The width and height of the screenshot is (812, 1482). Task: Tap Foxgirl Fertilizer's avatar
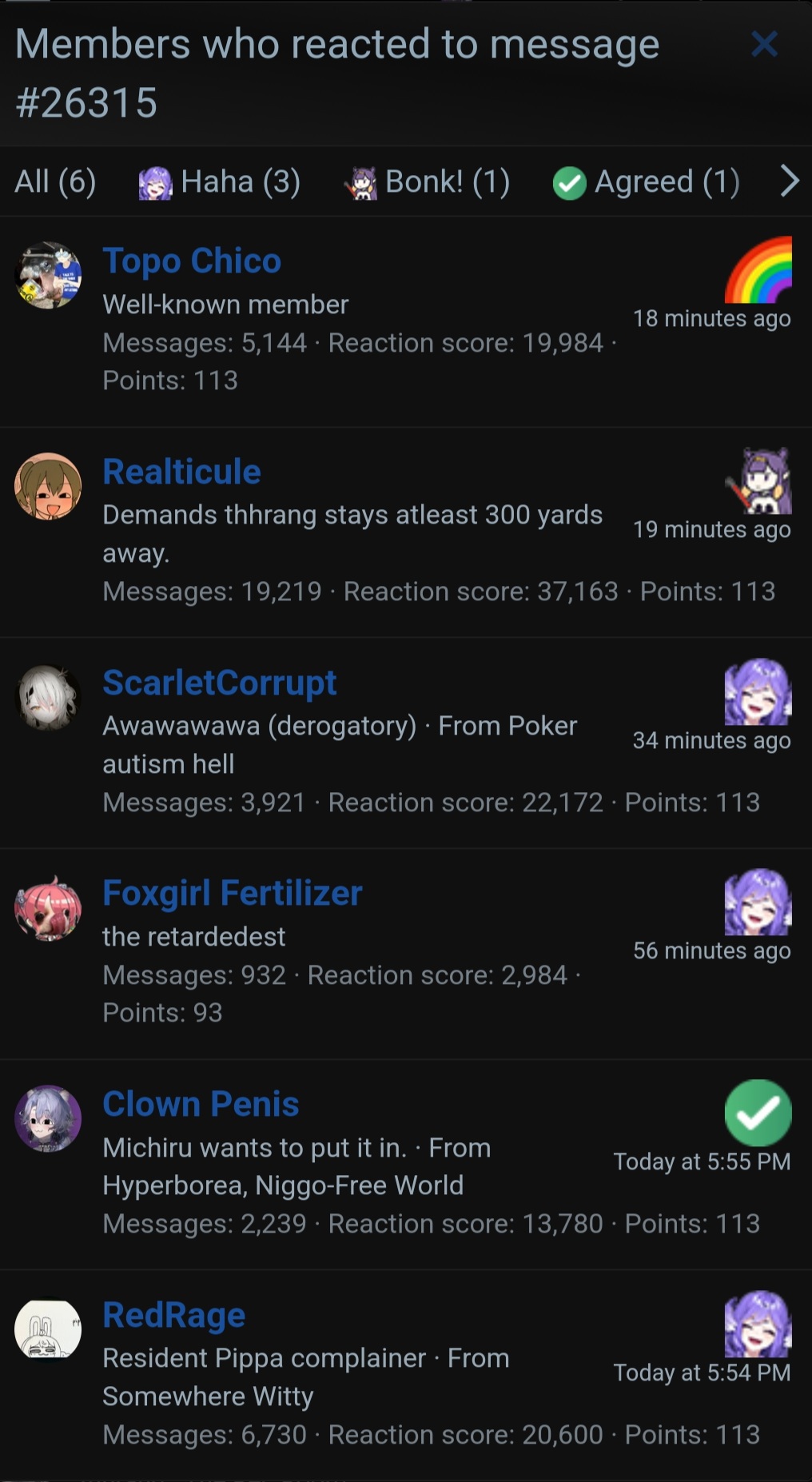[48, 907]
